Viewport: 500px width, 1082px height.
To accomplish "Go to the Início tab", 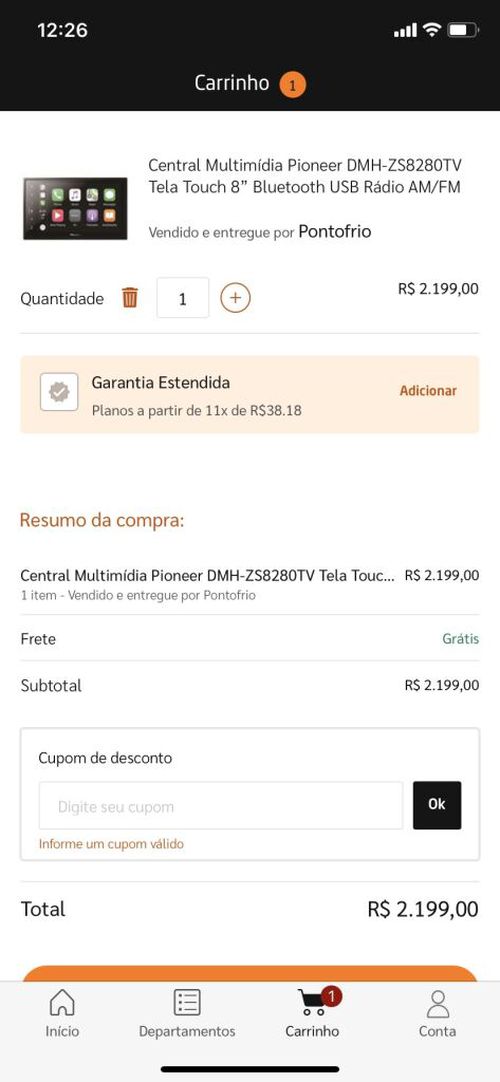I will (x=63, y=1014).
